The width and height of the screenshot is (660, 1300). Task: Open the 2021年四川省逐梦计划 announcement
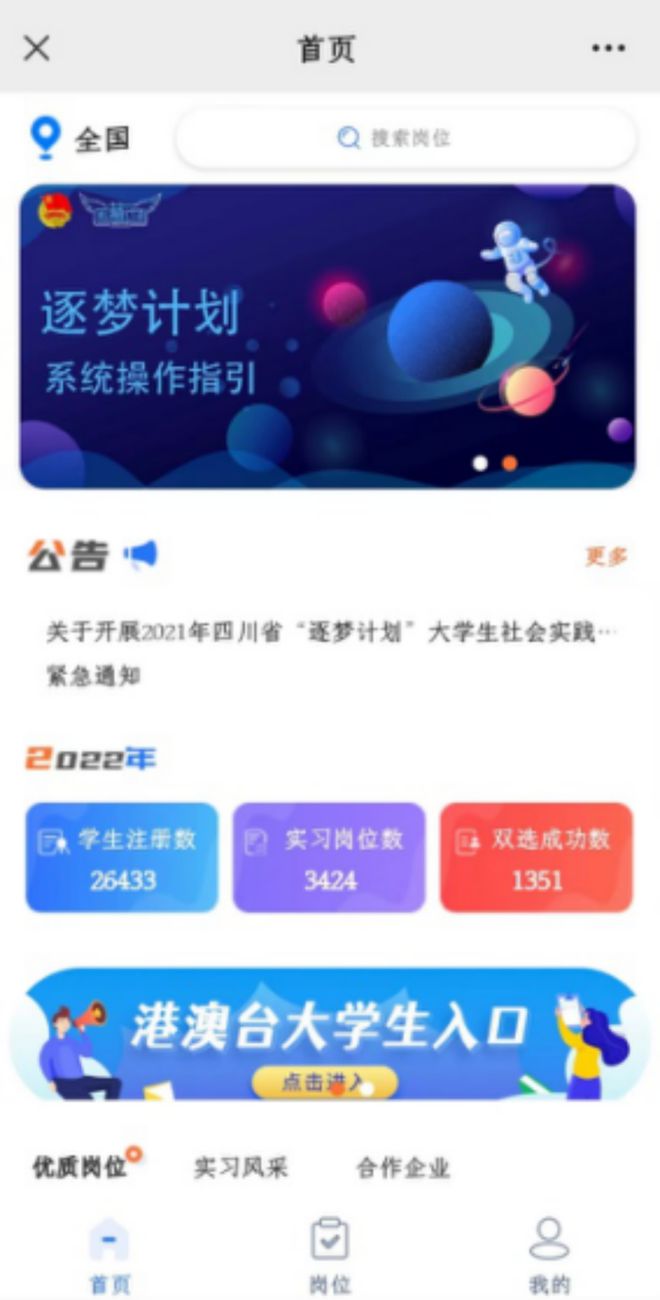(332, 632)
